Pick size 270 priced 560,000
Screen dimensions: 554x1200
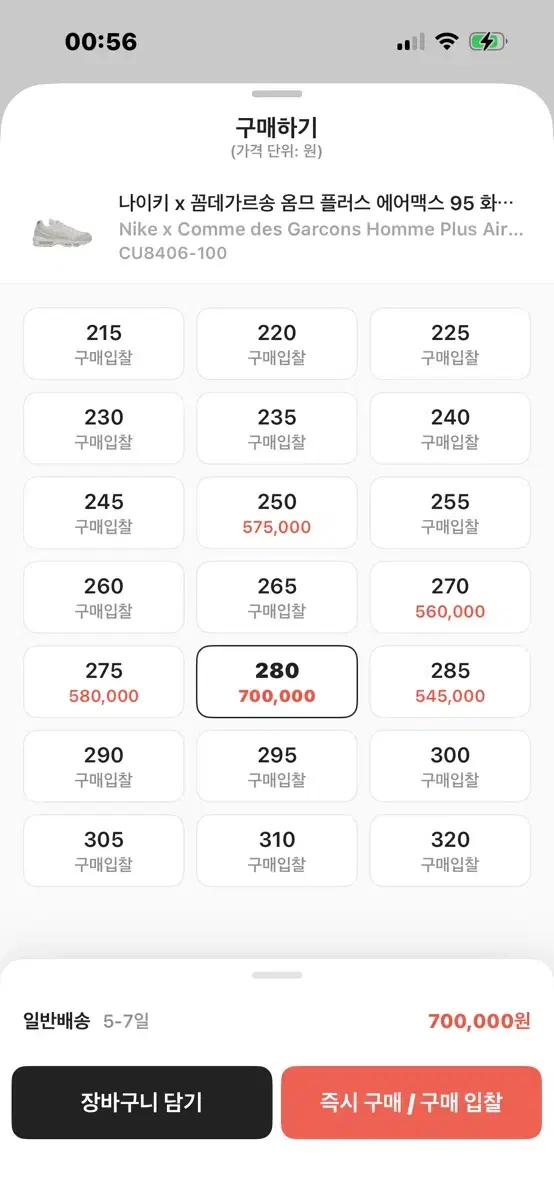click(450, 598)
